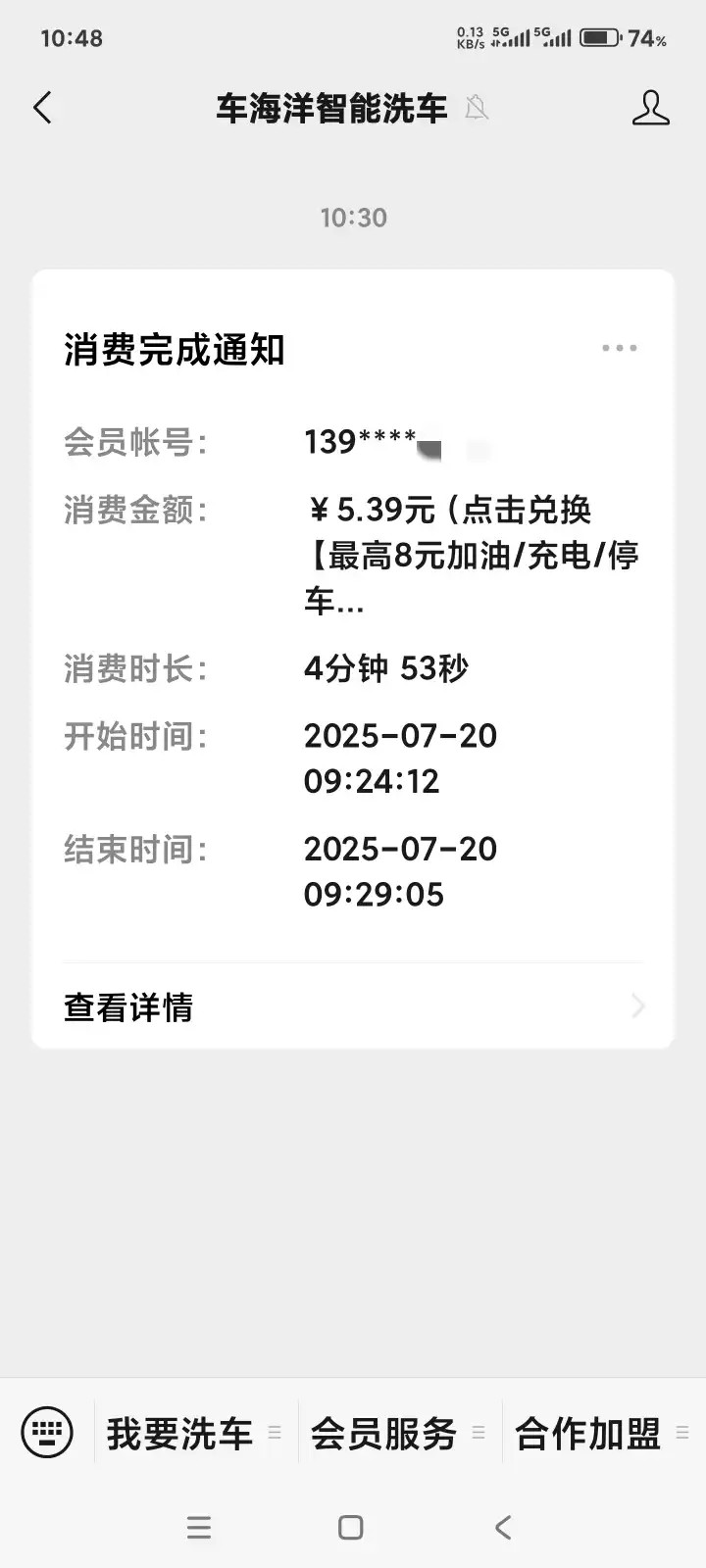The height and width of the screenshot is (1568, 706).
Task: Open recent apps from the navigation bar
Action: 199,1527
